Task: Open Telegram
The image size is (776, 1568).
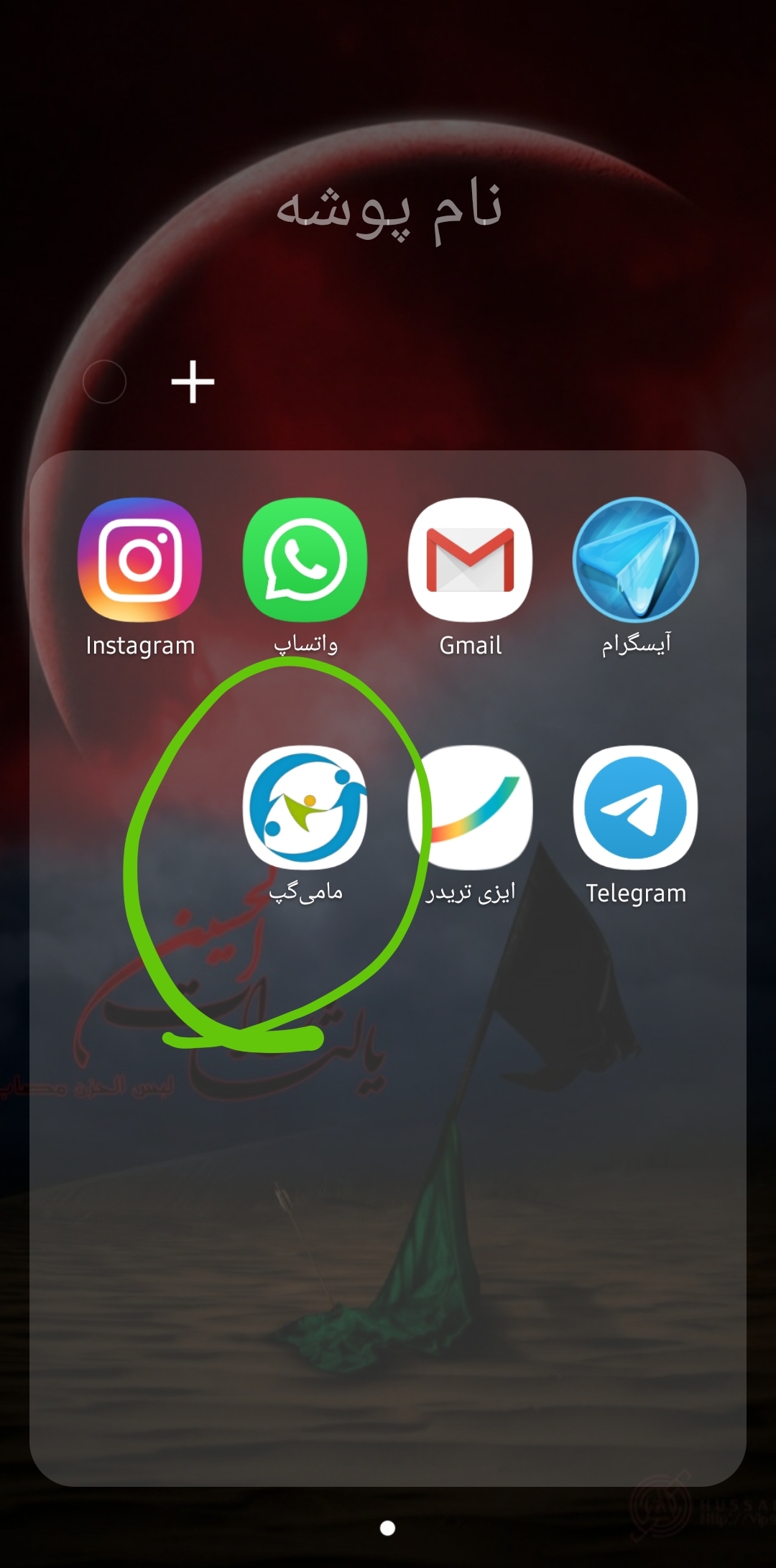Action: (635, 807)
